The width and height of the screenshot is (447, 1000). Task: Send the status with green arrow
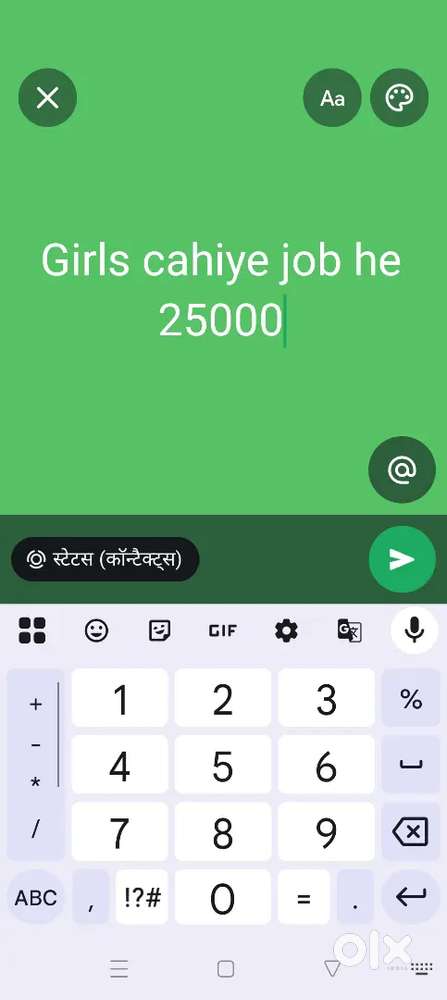coord(402,559)
